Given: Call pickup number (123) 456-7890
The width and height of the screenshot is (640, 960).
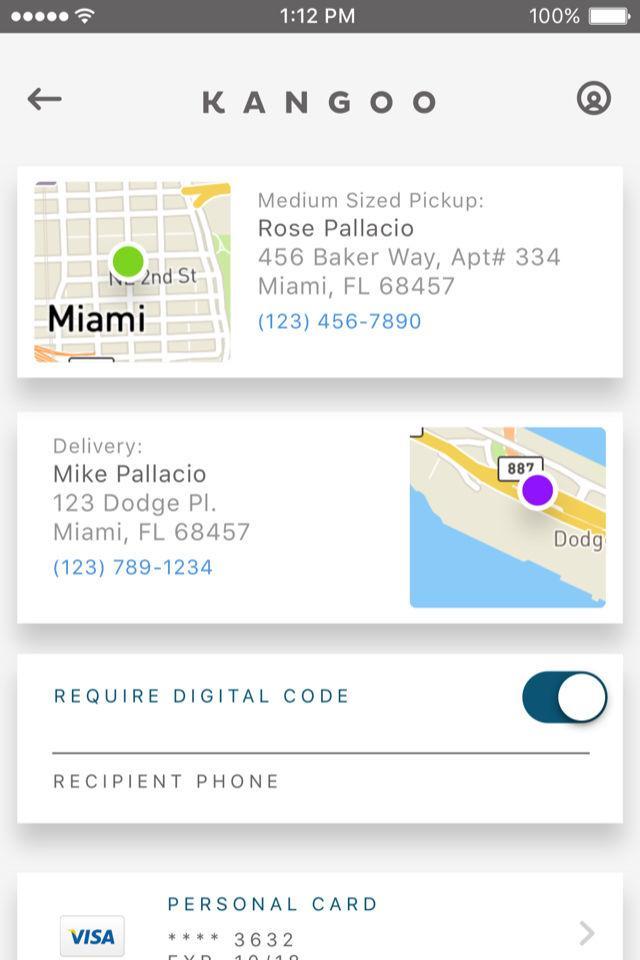Looking at the screenshot, I should [339, 321].
